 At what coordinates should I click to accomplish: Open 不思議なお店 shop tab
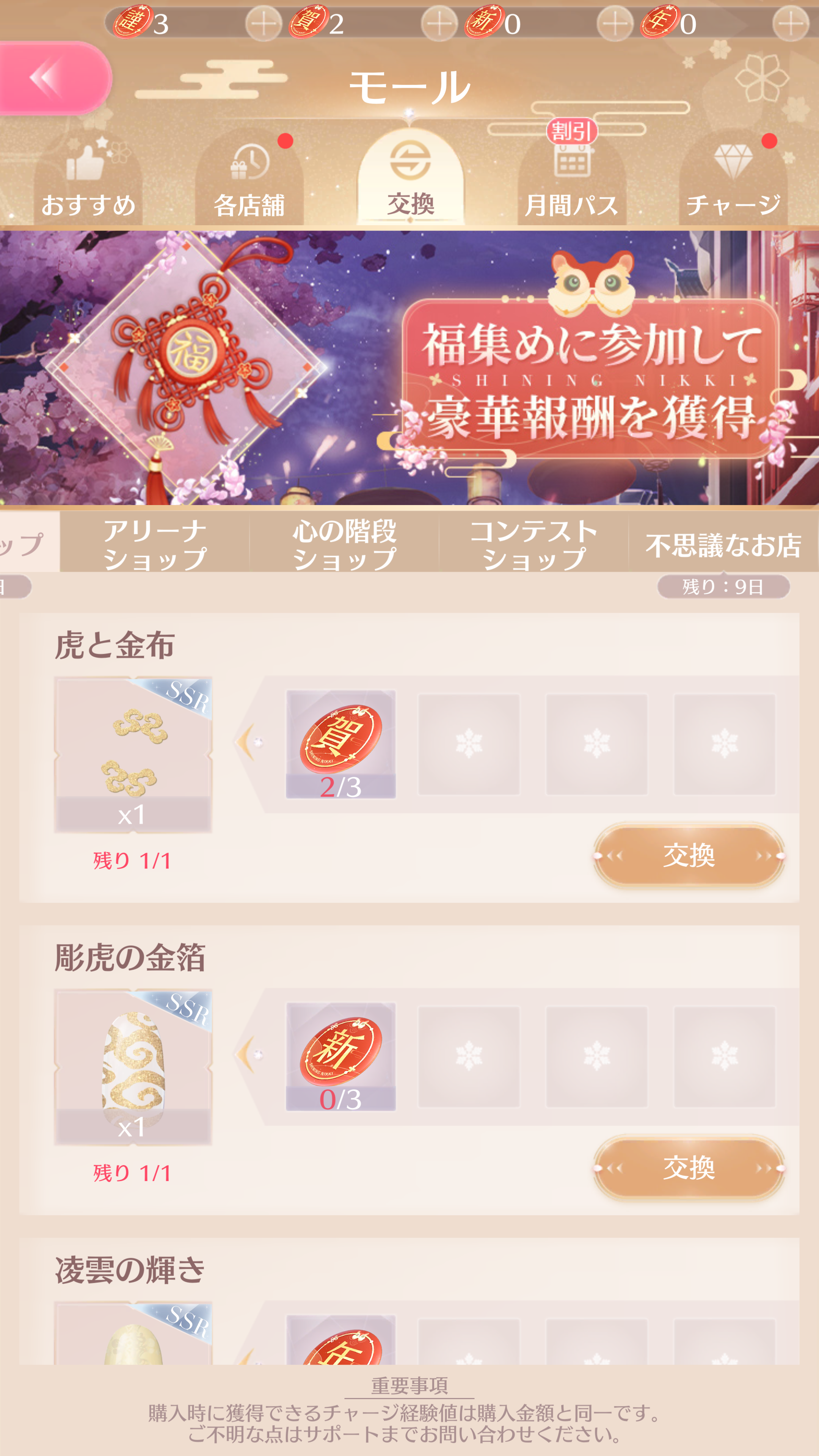723,544
